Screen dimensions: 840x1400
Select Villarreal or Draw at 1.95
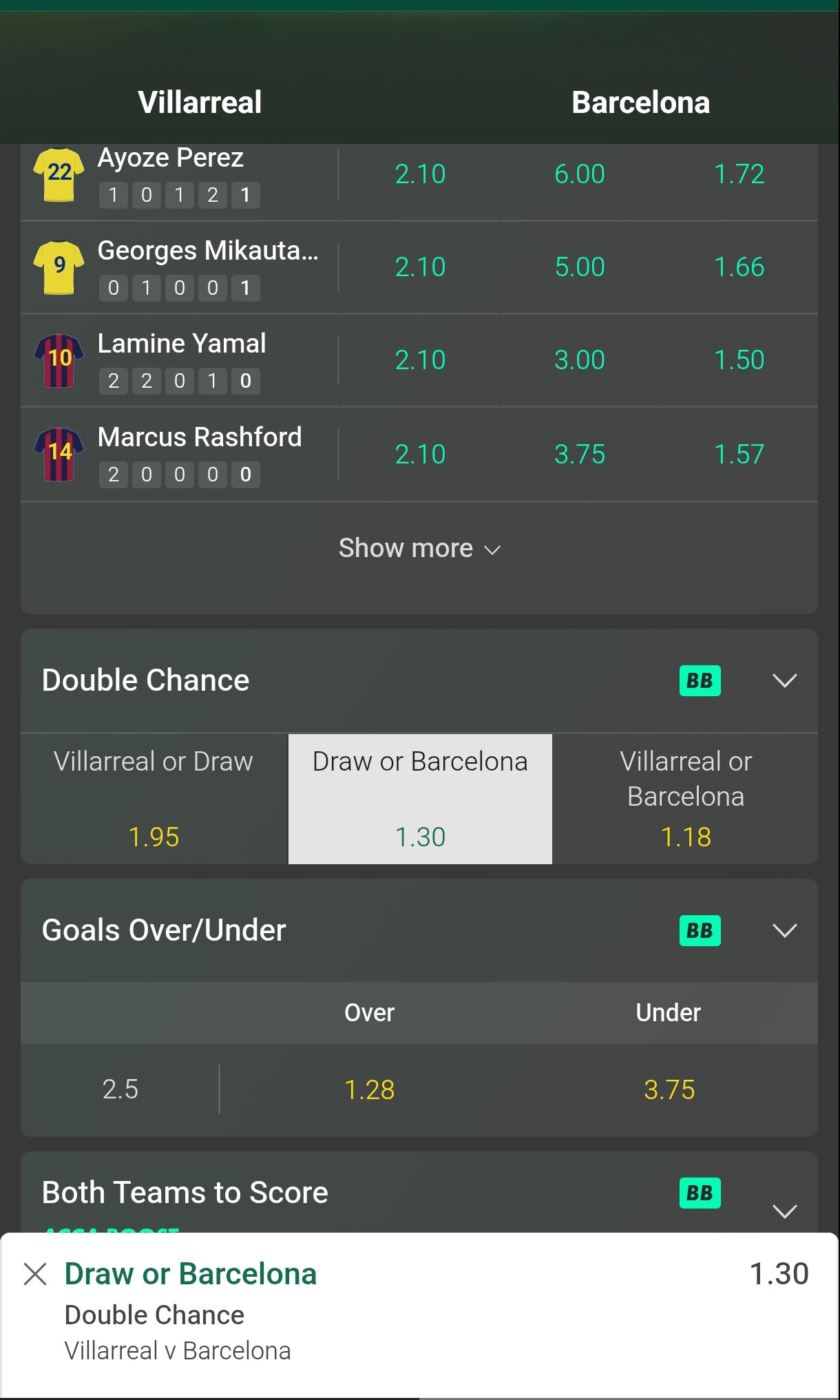154,799
